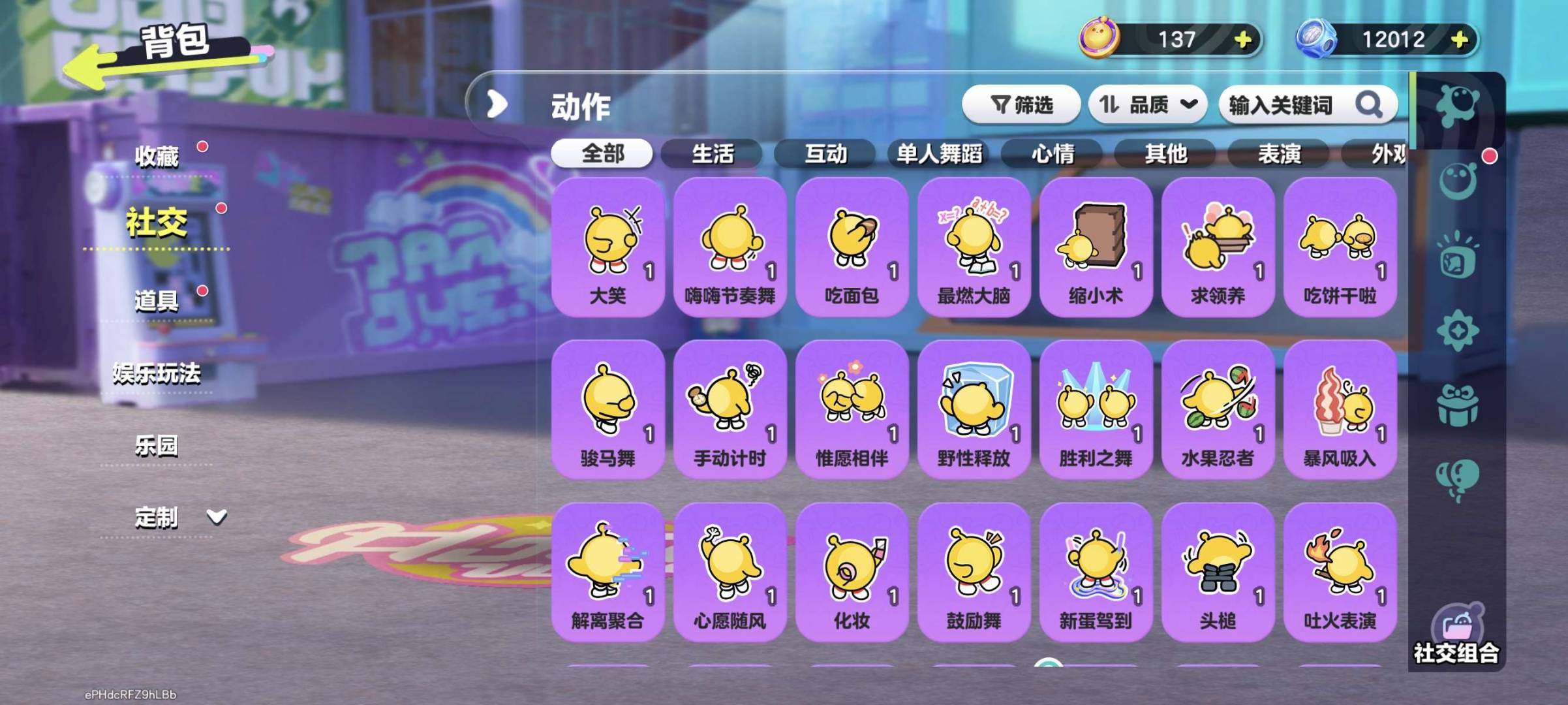Switch to the 互动 tab
Viewport: 1568px width, 705px height.
point(825,154)
